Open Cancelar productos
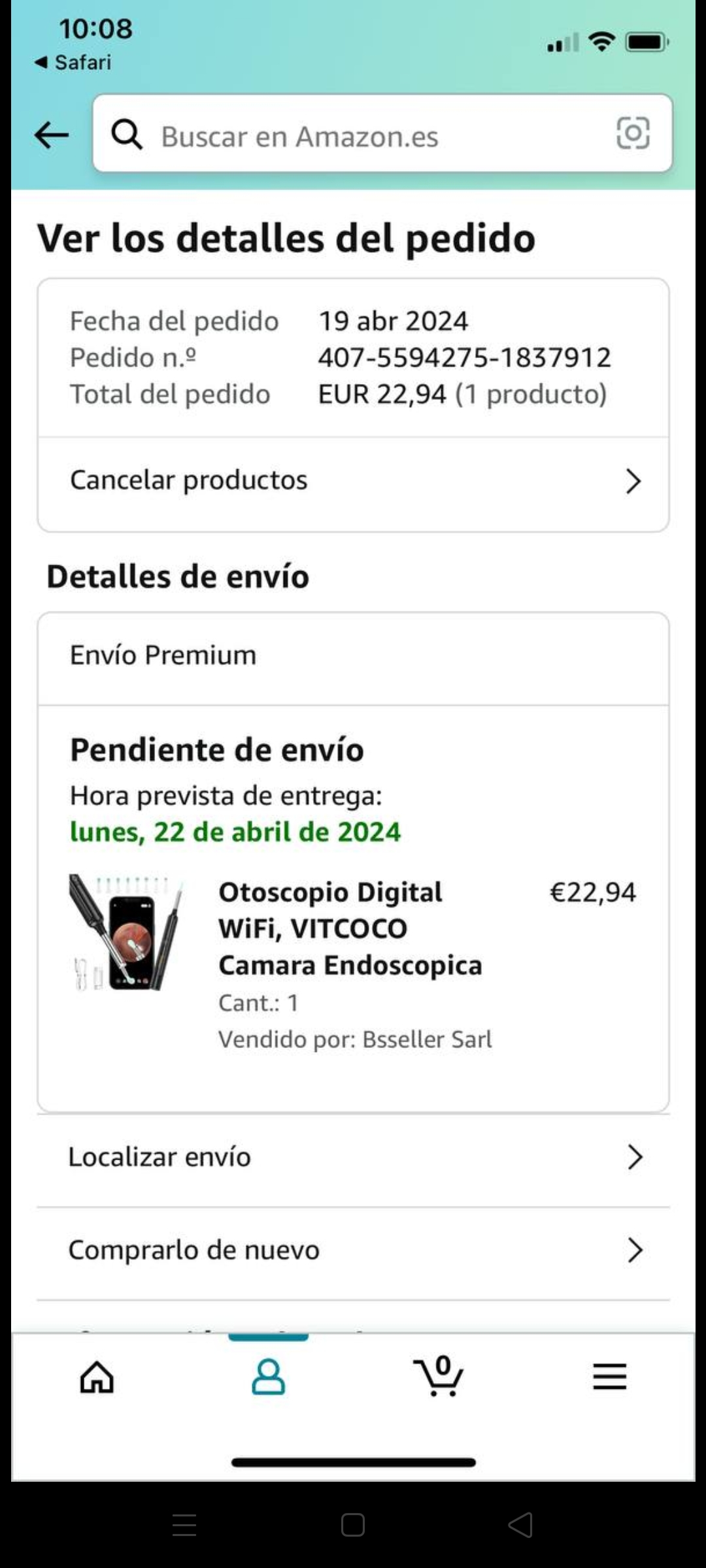This screenshot has height=1568, width=706. (x=353, y=481)
